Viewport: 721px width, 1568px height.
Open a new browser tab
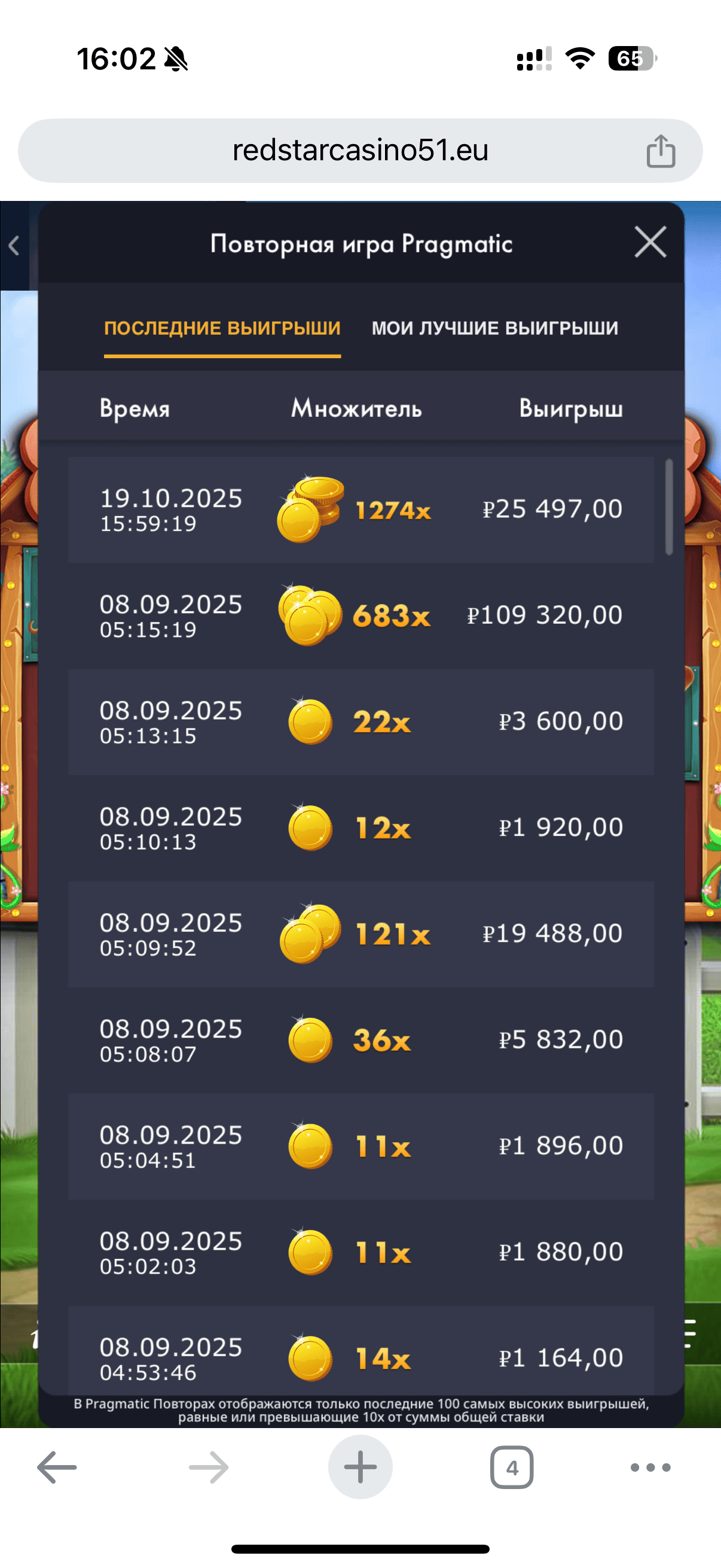pos(360,1467)
